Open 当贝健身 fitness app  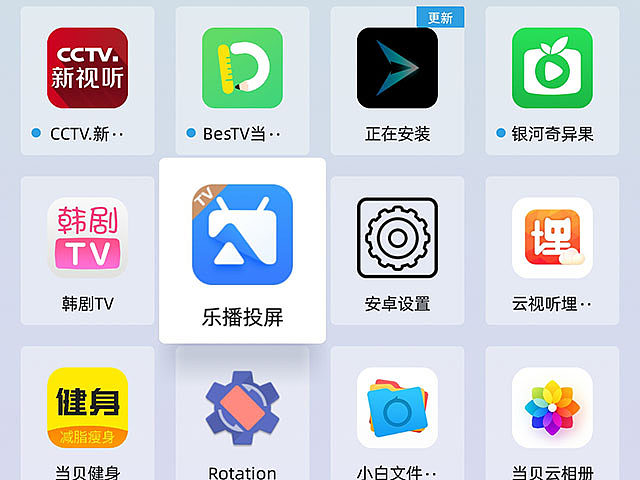[87, 408]
